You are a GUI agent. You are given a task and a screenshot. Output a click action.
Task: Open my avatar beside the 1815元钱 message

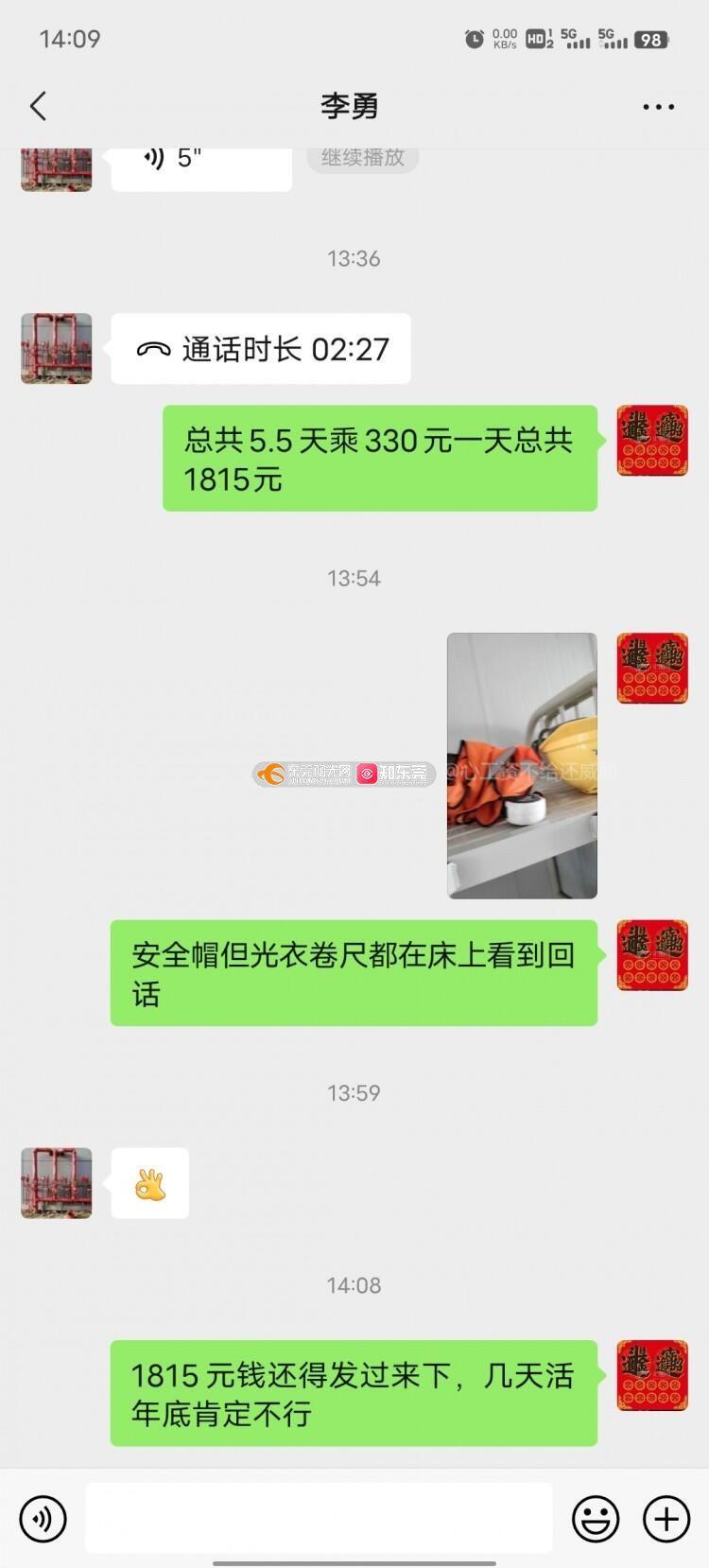click(652, 1375)
